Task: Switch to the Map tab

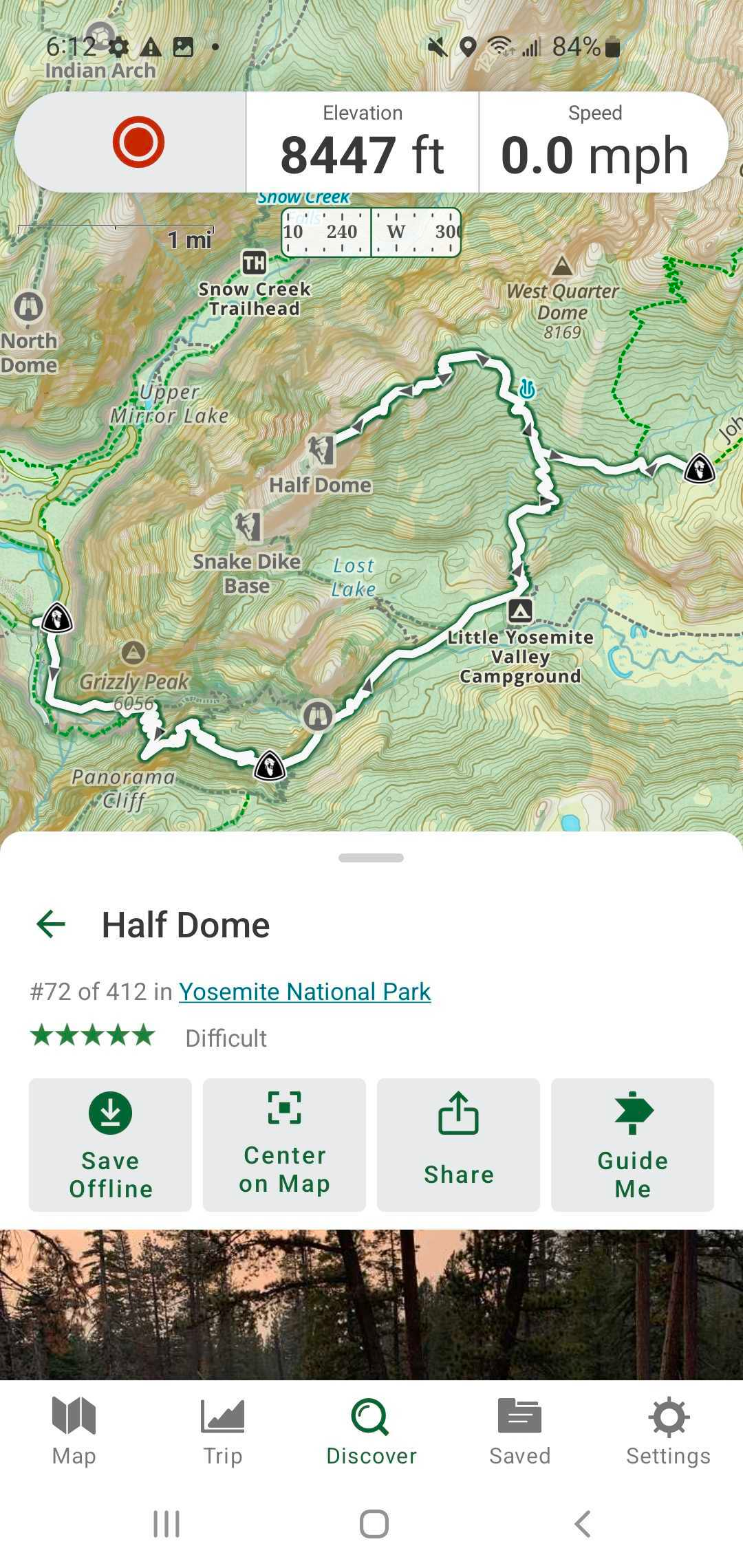Action: 74,1432
